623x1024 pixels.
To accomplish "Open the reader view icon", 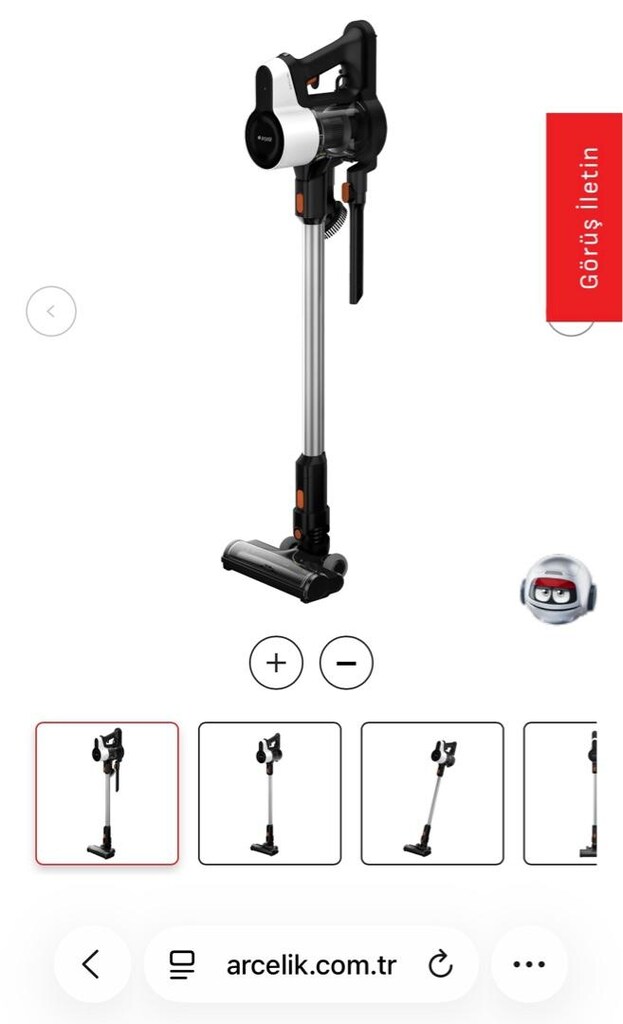I will tap(182, 965).
